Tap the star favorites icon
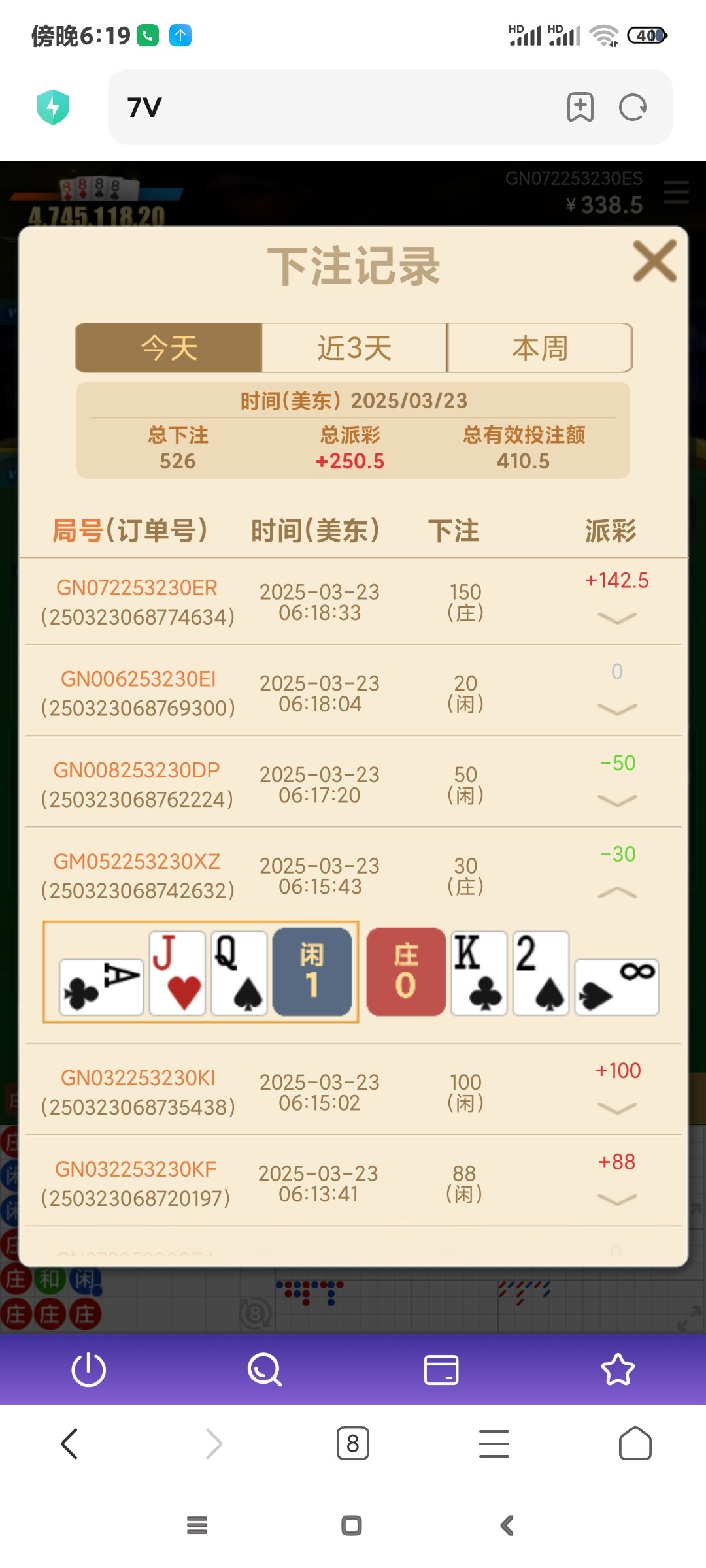This screenshot has width=706, height=1568. pos(618,1369)
